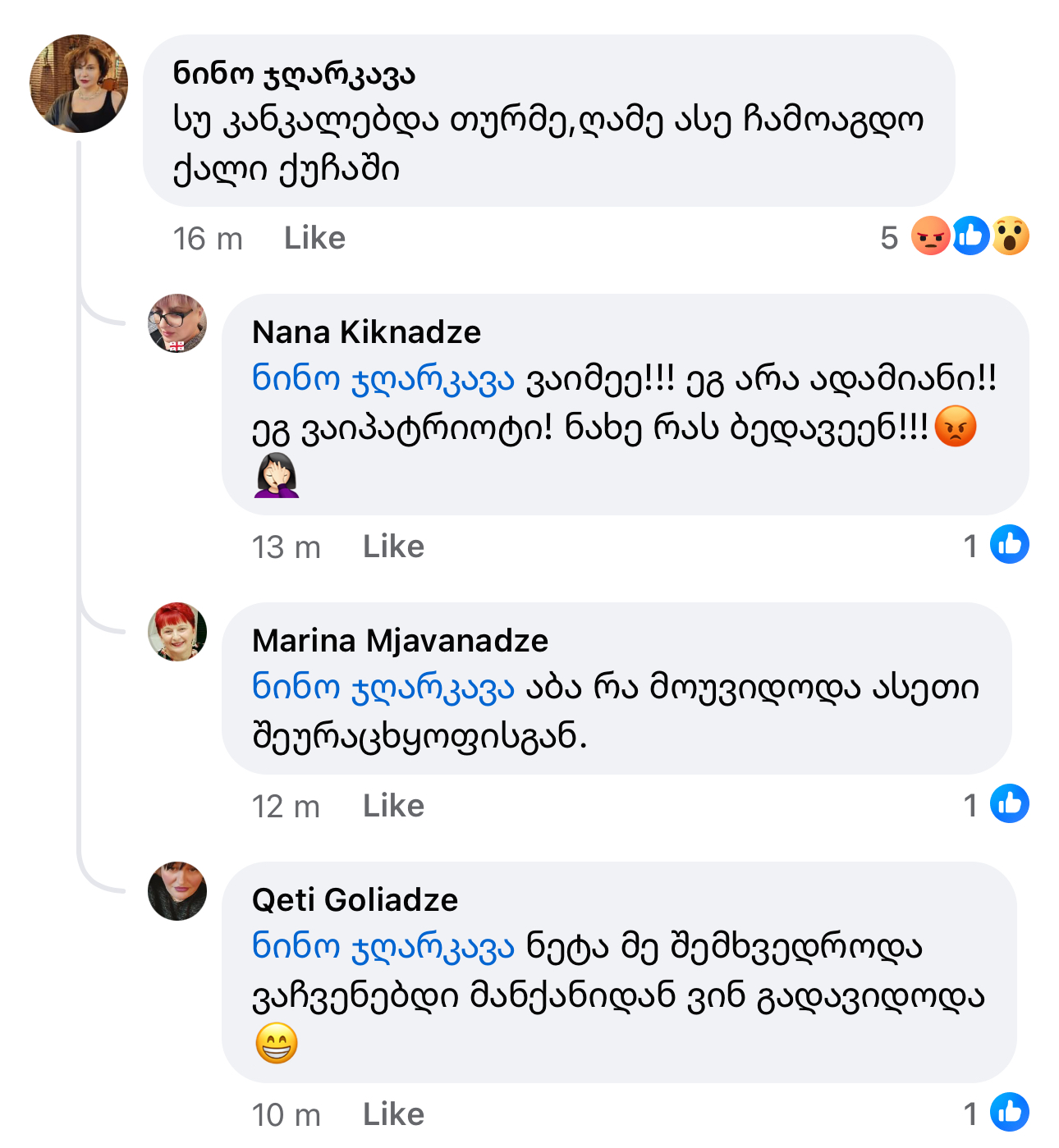Like ნინო ჯღარკავა's top comment
1059x1148 pixels.
[314, 238]
